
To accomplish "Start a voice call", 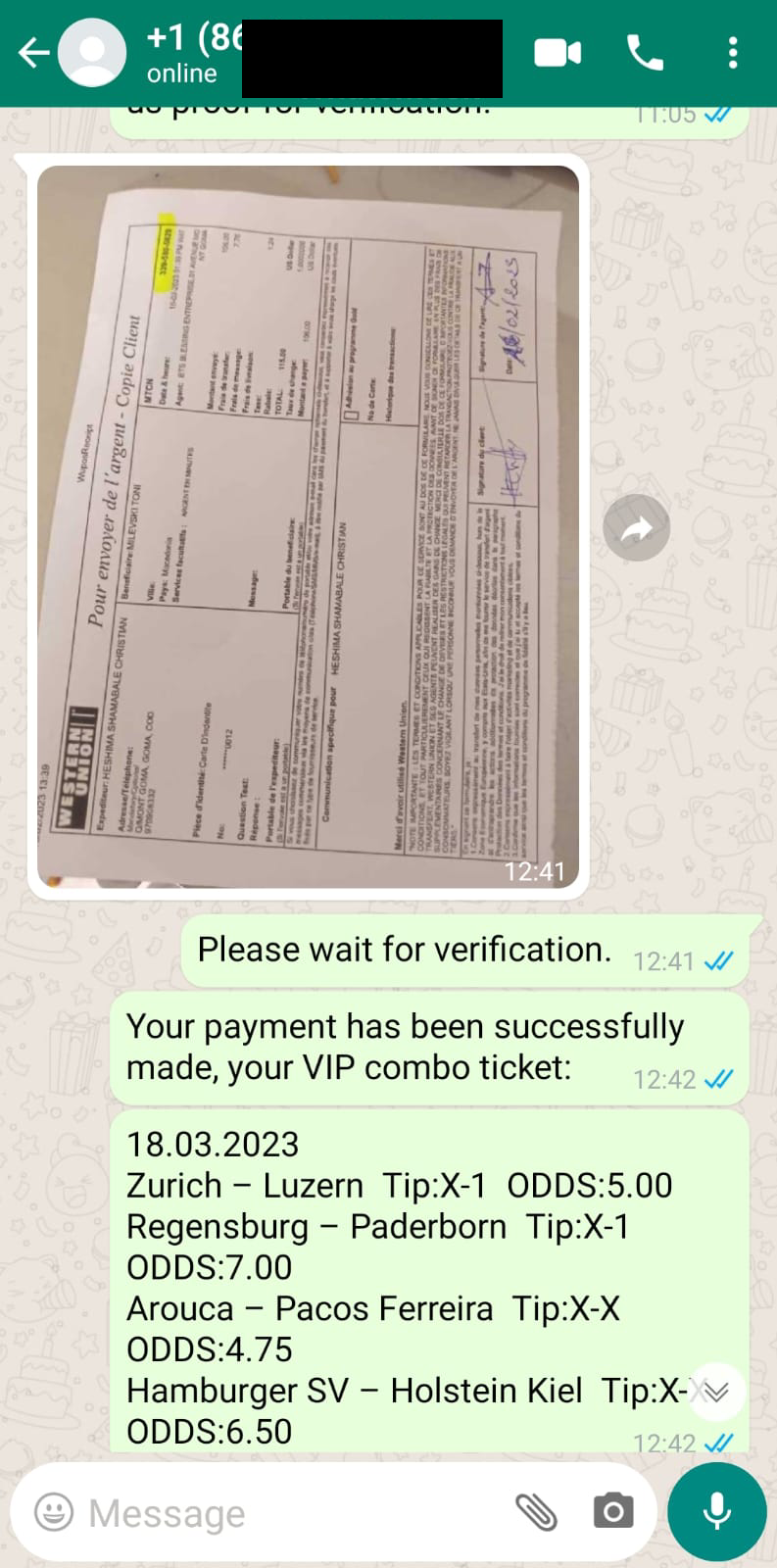I will (x=645, y=53).
